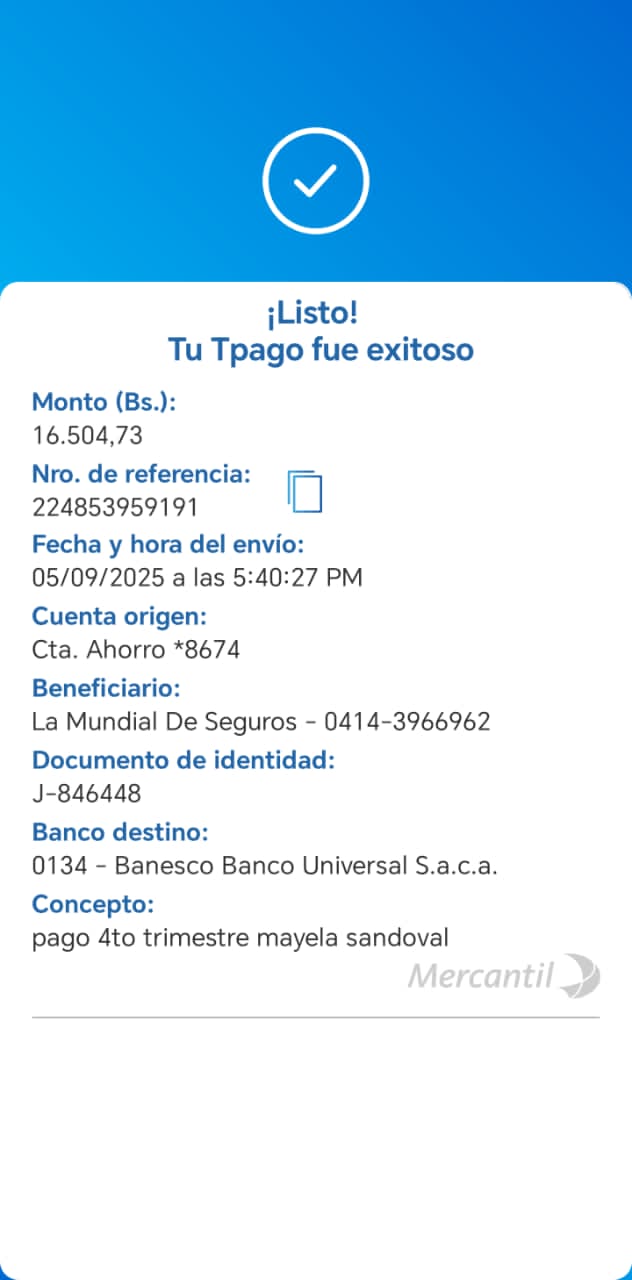This screenshot has height=1280, width=632.
Task: Copy the reference number
Action: click(x=306, y=491)
